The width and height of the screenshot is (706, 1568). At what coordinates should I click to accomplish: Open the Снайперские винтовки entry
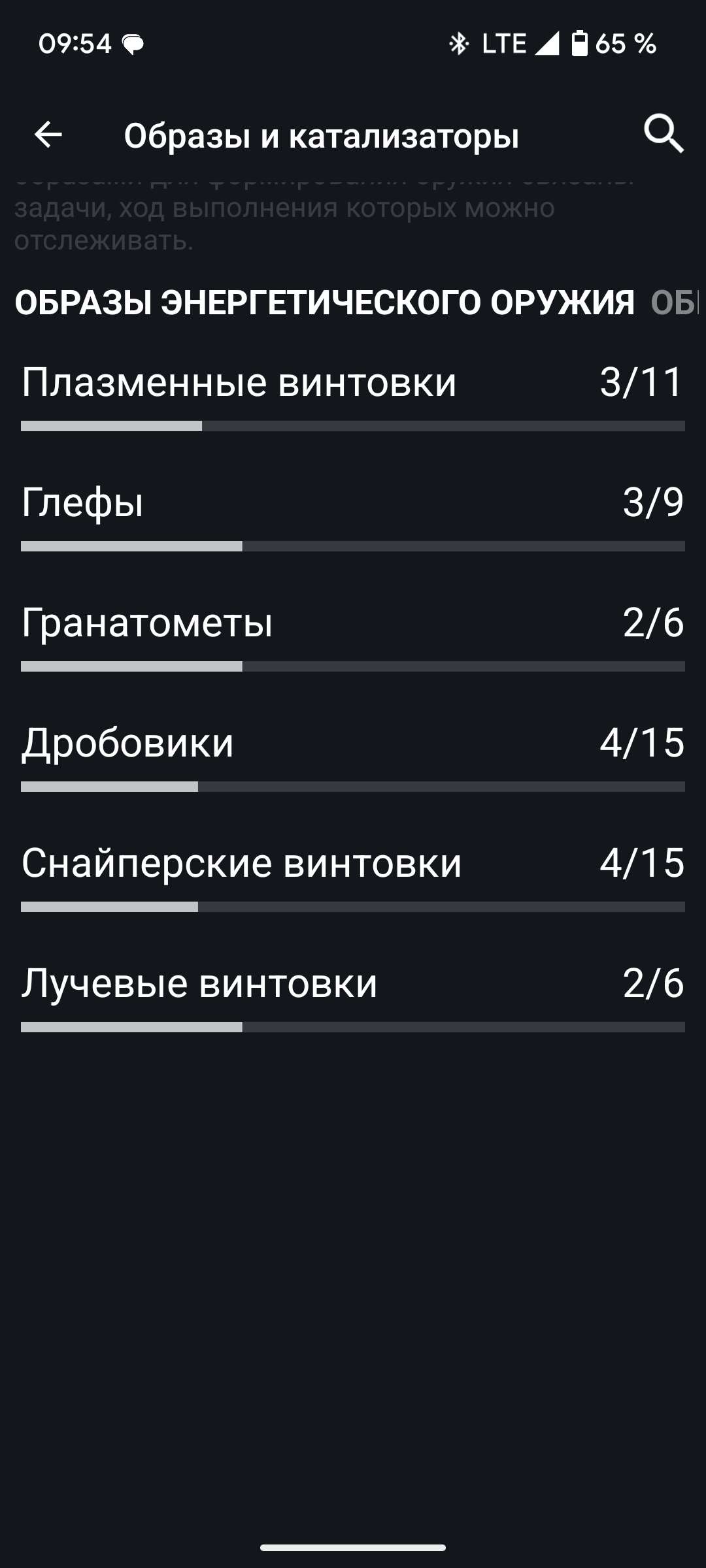[x=353, y=862]
